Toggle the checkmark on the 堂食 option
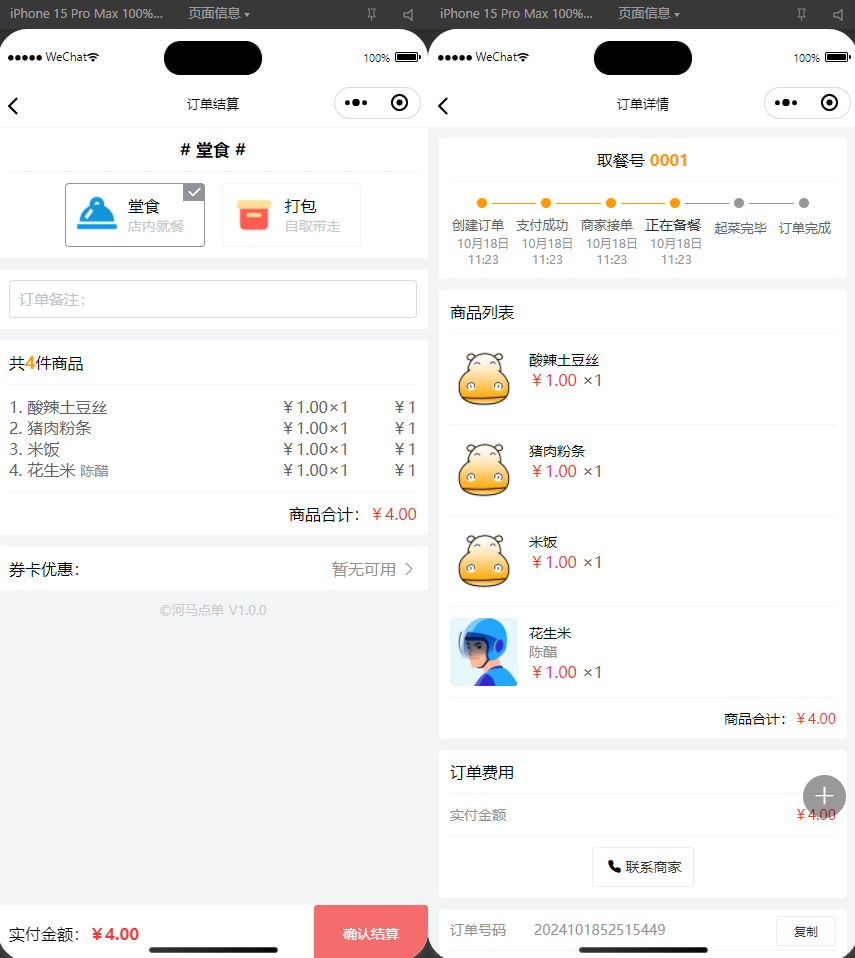 (x=194, y=192)
